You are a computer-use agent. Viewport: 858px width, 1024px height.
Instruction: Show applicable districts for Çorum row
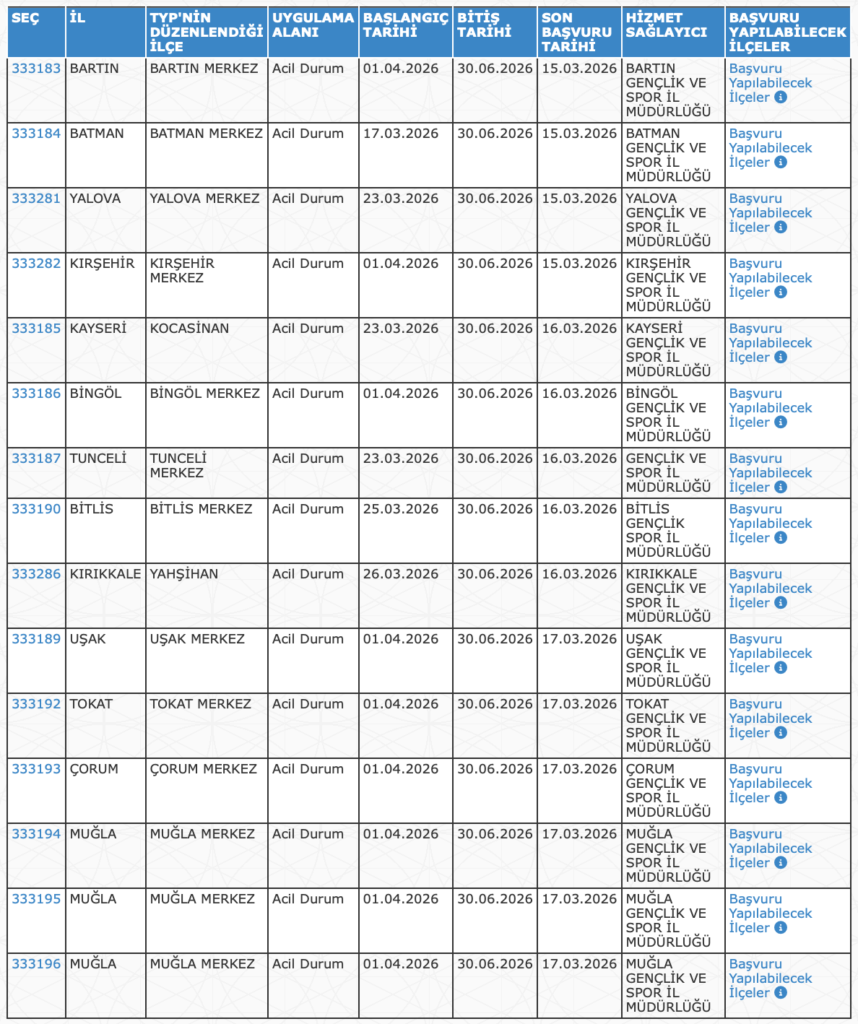click(x=769, y=784)
